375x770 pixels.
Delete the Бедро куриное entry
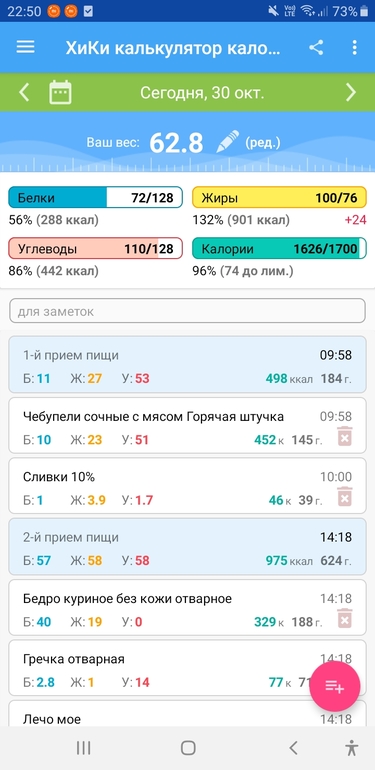tap(345, 618)
